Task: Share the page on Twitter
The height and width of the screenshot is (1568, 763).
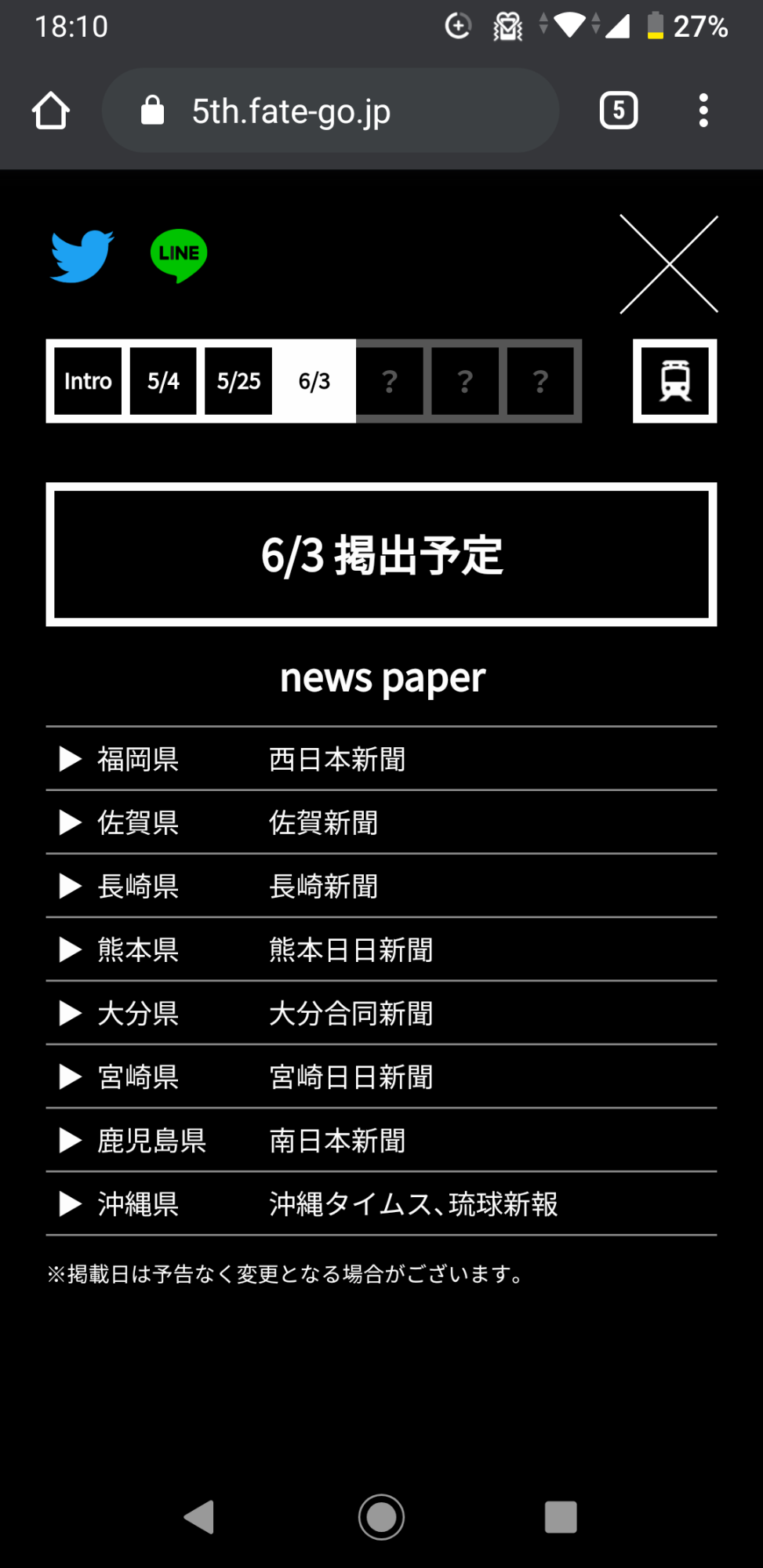Action: coord(82,256)
